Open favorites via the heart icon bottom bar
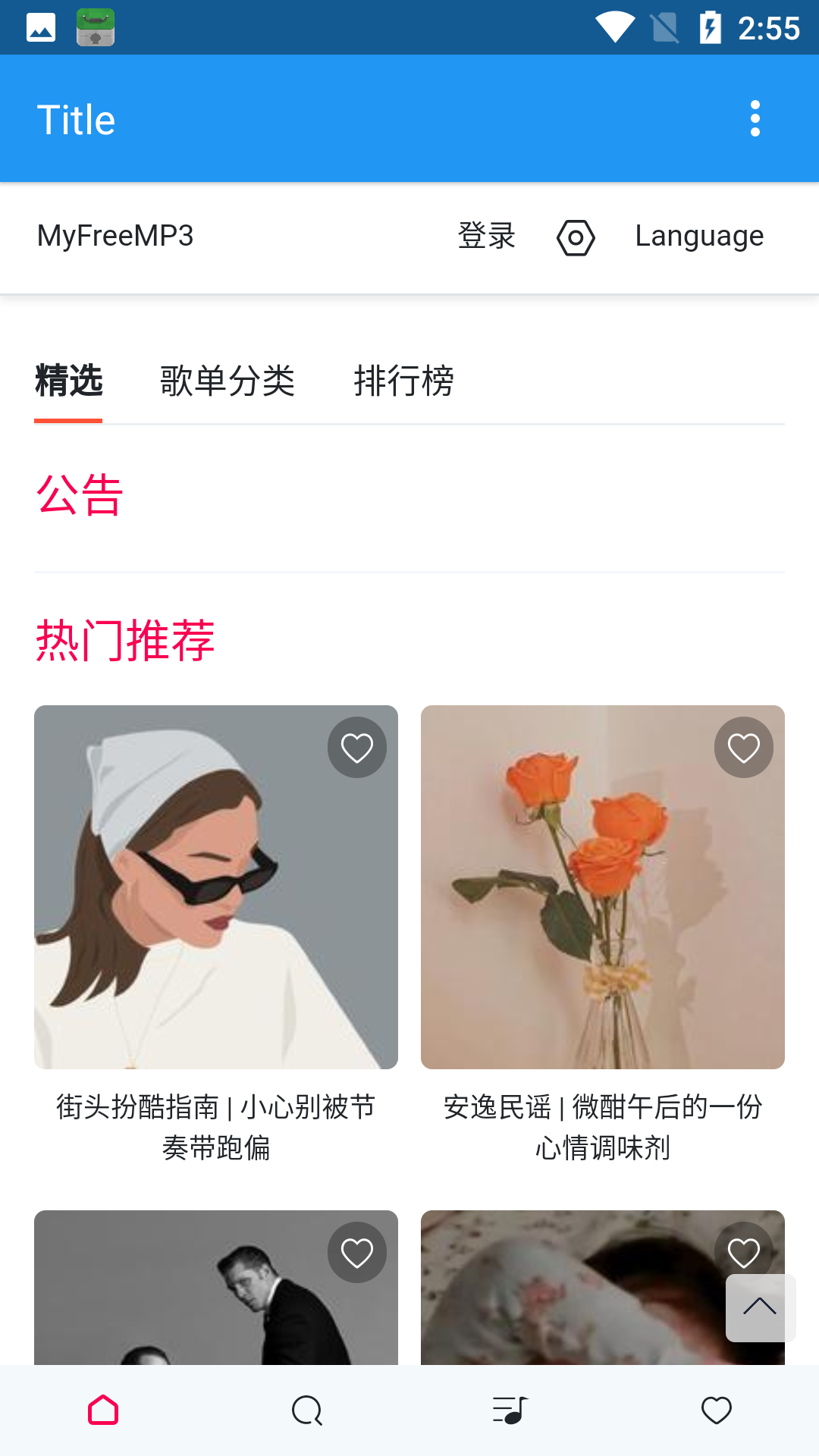Image resolution: width=819 pixels, height=1456 pixels. coord(717,1410)
